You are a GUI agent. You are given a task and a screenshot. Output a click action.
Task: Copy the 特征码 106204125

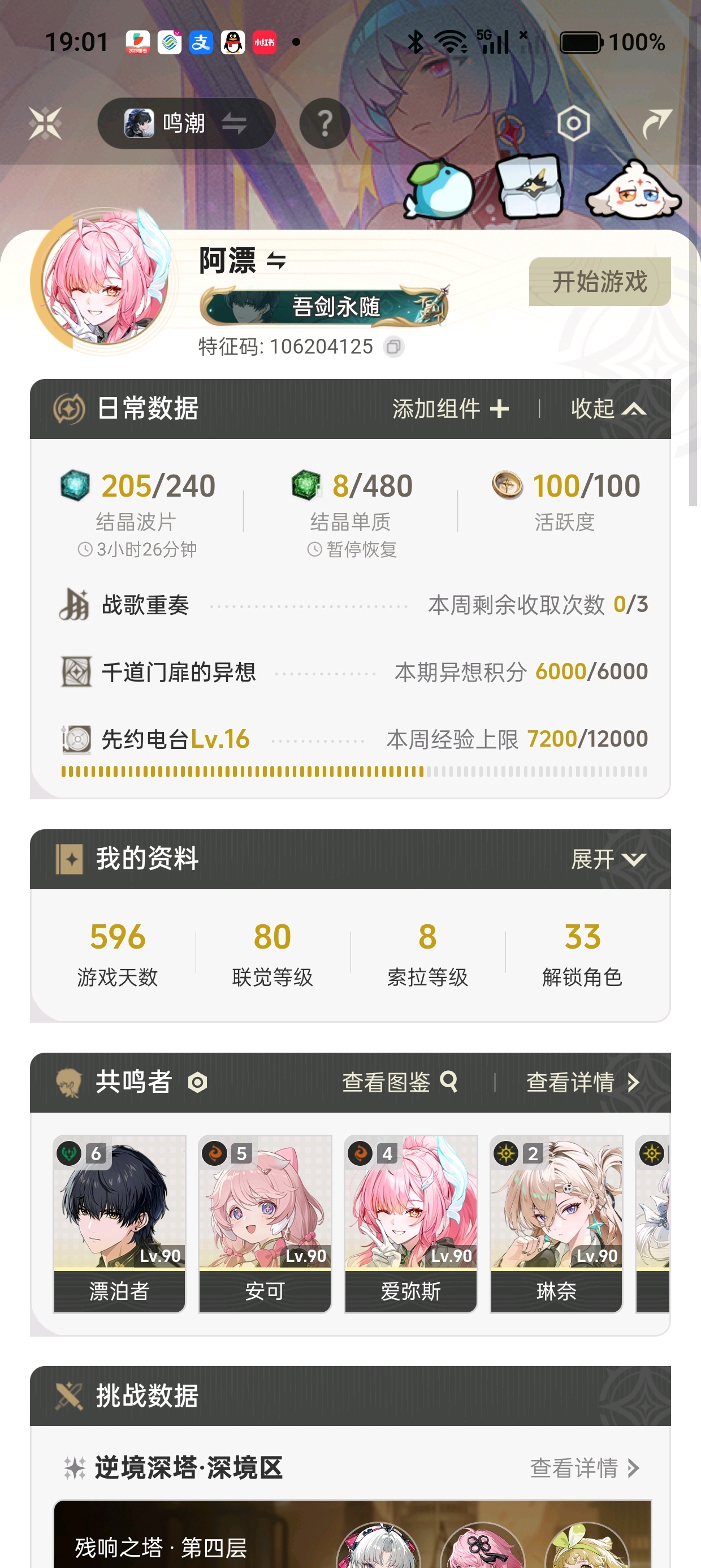tap(393, 347)
